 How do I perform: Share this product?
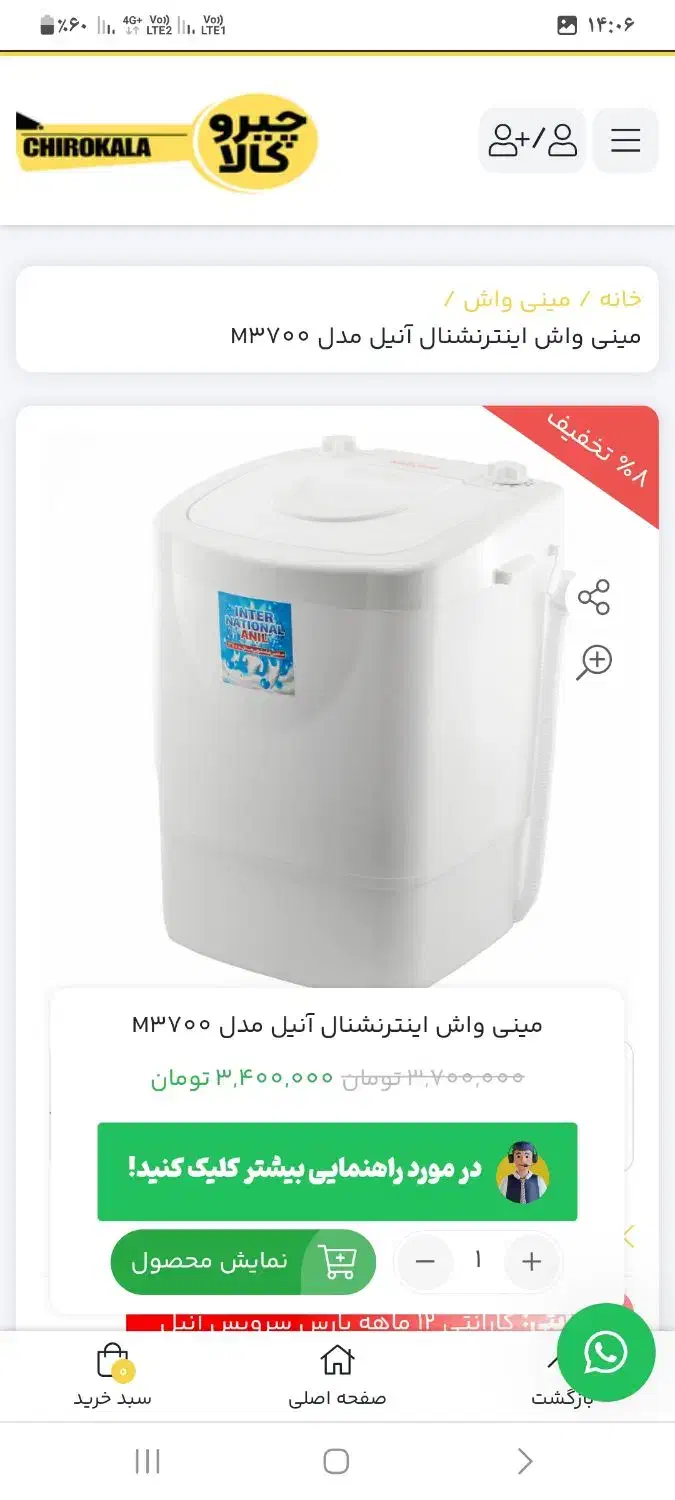(594, 597)
